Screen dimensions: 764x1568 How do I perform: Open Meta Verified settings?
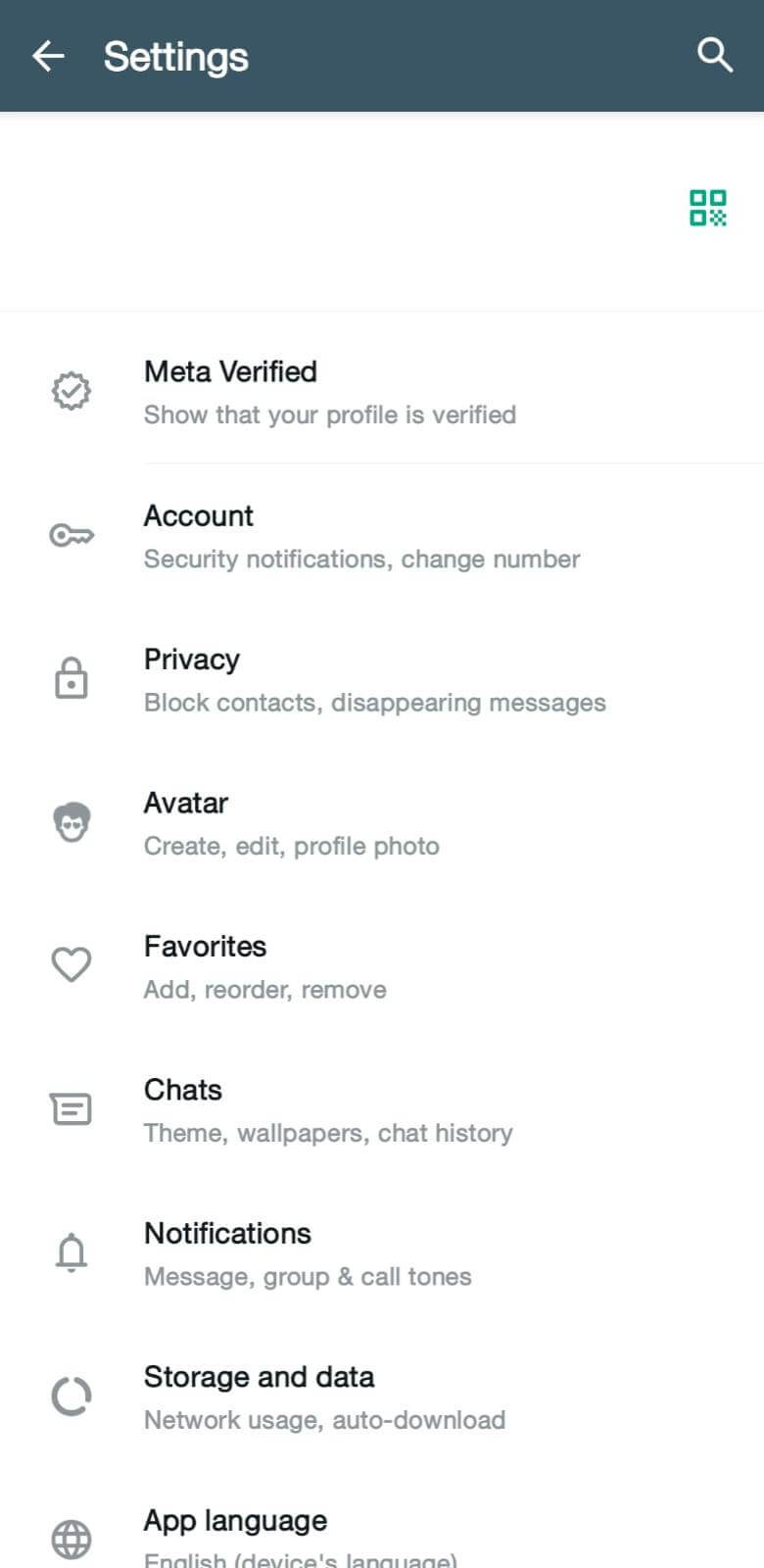(x=382, y=392)
